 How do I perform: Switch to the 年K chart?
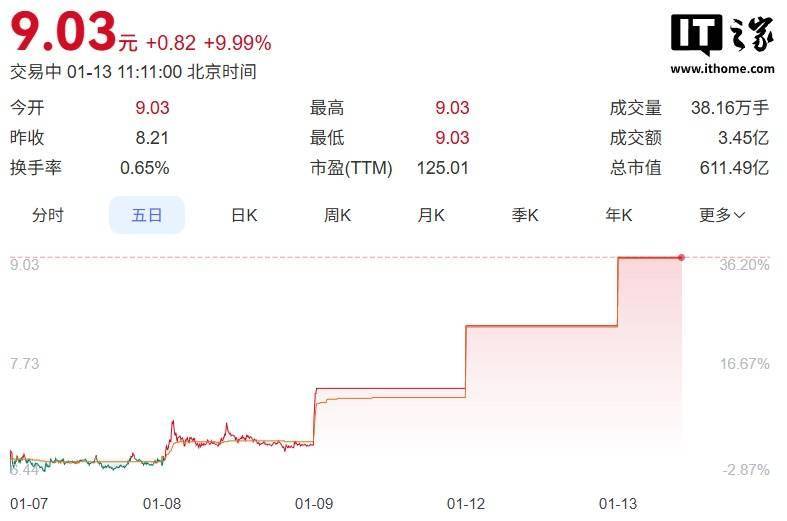pos(619,215)
